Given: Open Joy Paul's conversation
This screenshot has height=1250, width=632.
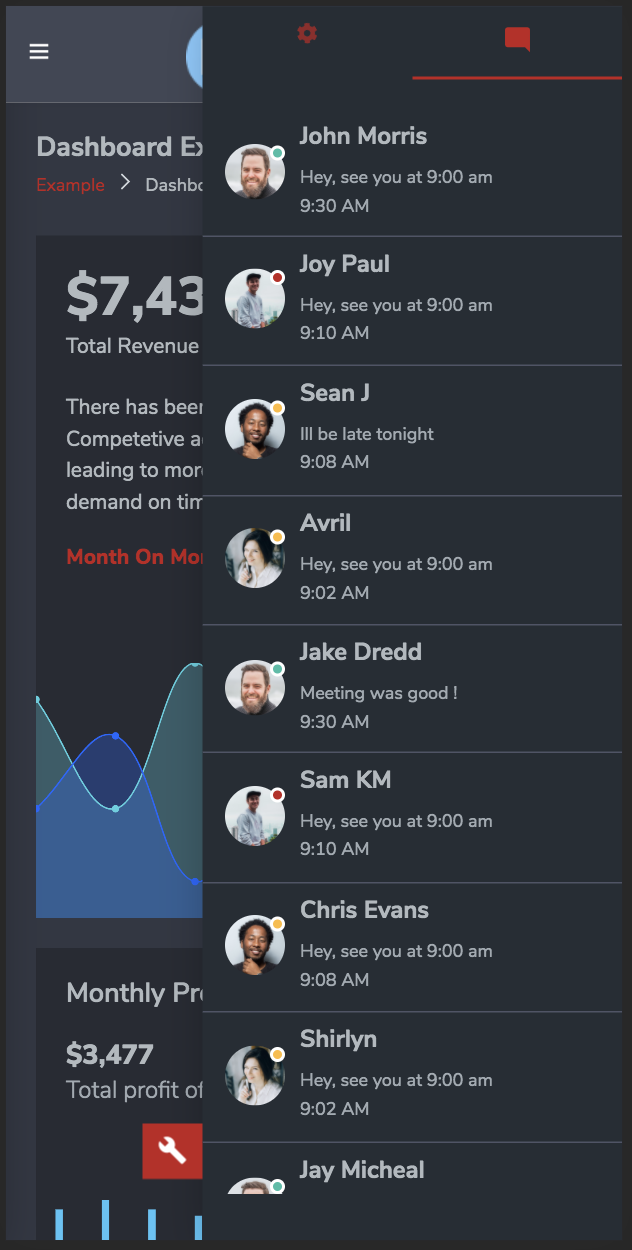Looking at the screenshot, I should pos(412,299).
